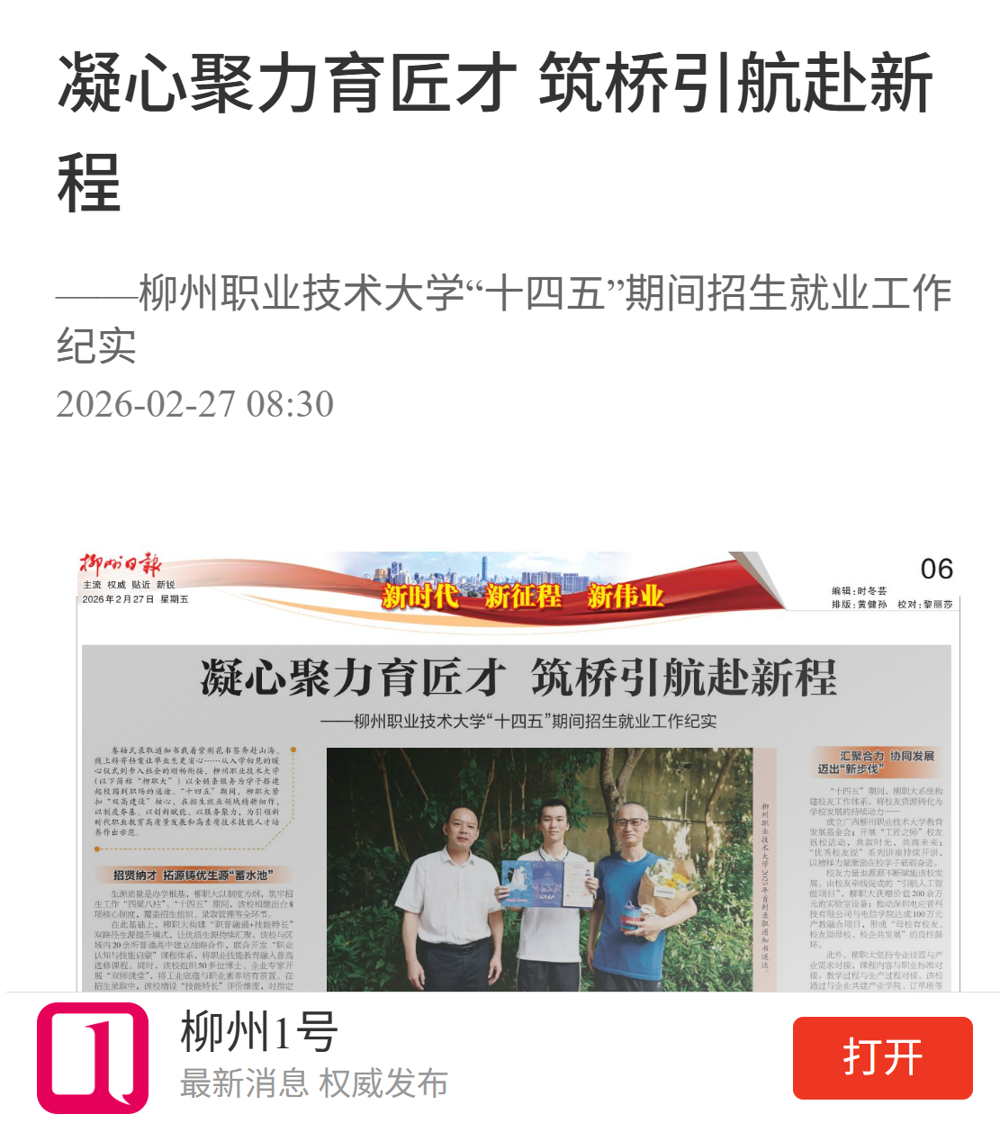The image size is (1000, 1123).
Task: Tap the 柳州1号 app logo in the banner
Action: [x=93, y=1058]
